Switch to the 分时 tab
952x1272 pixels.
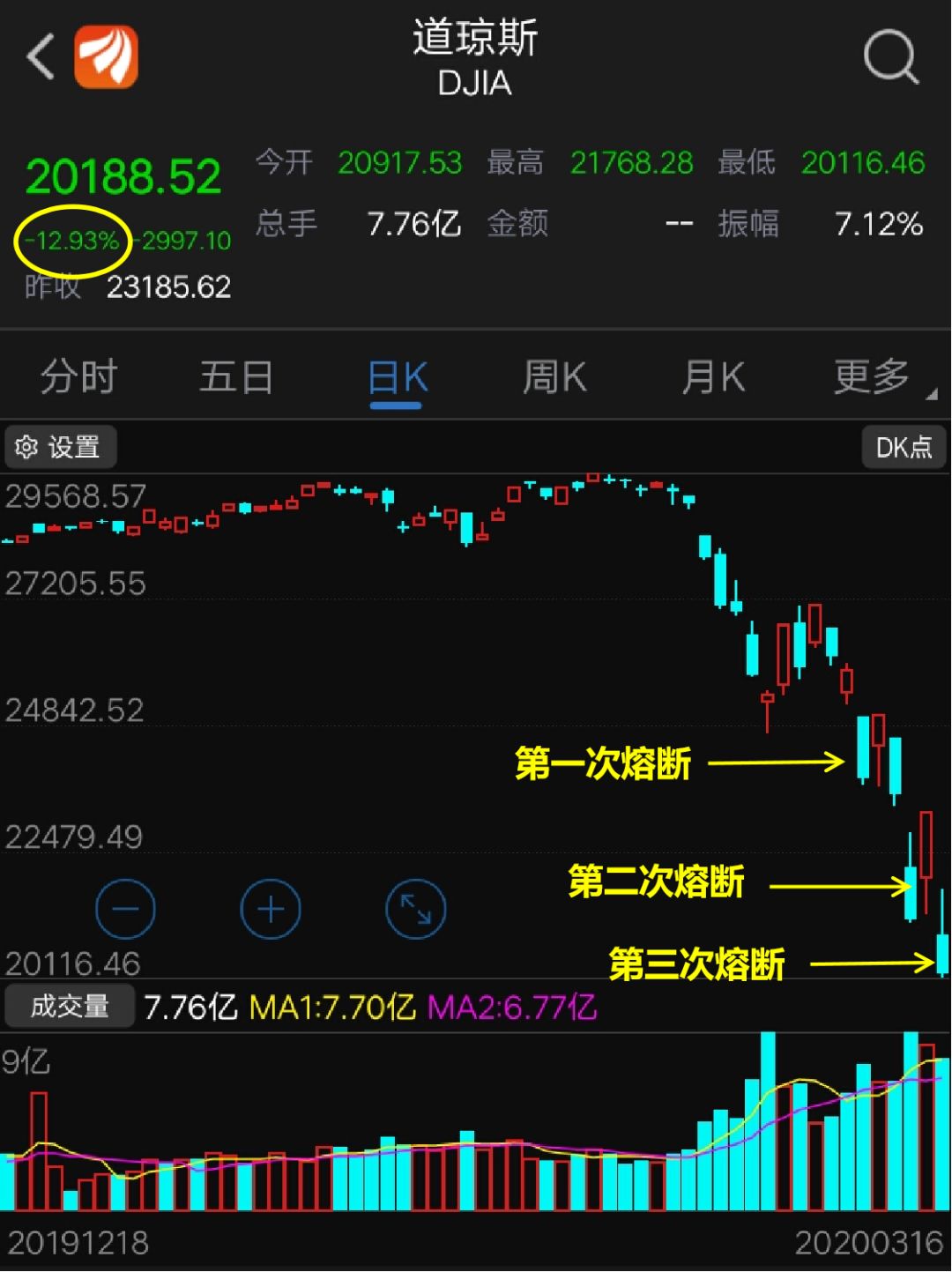coord(78,376)
